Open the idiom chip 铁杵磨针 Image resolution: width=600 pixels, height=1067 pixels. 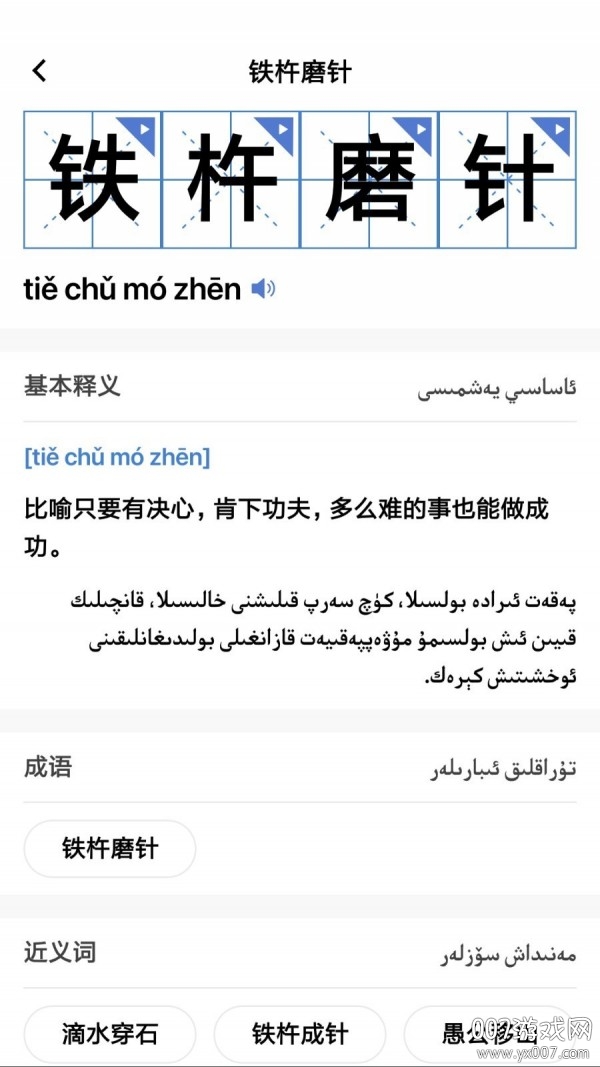(x=110, y=848)
